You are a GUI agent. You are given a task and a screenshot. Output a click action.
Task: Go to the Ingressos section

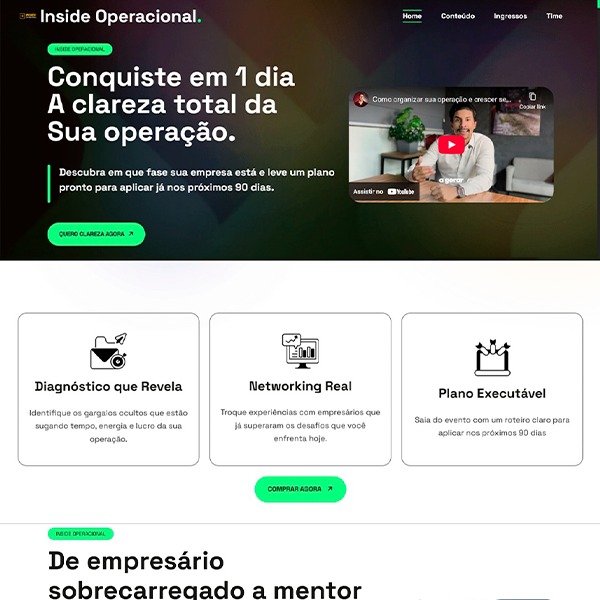point(510,16)
